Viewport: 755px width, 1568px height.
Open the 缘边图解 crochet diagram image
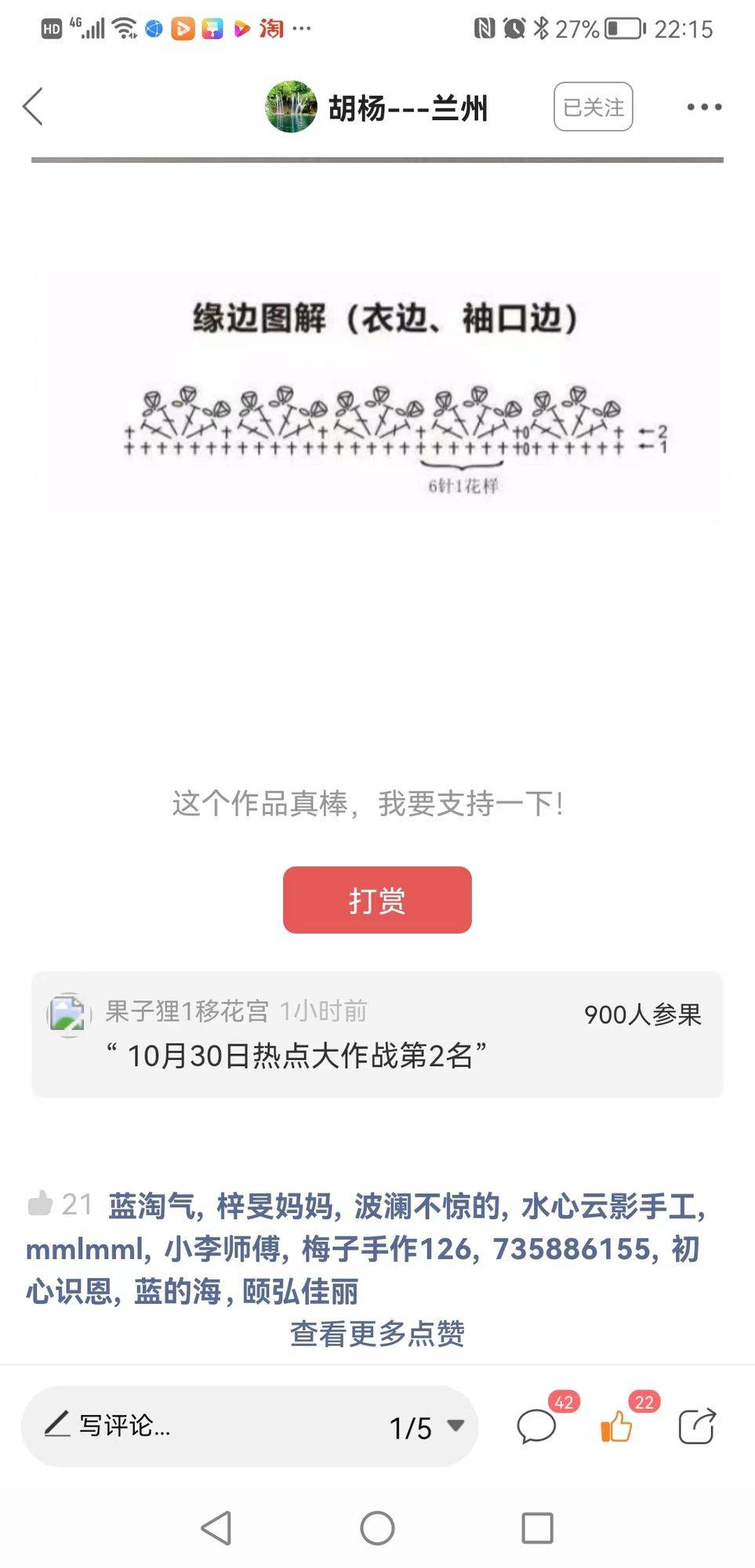click(379, 396)
